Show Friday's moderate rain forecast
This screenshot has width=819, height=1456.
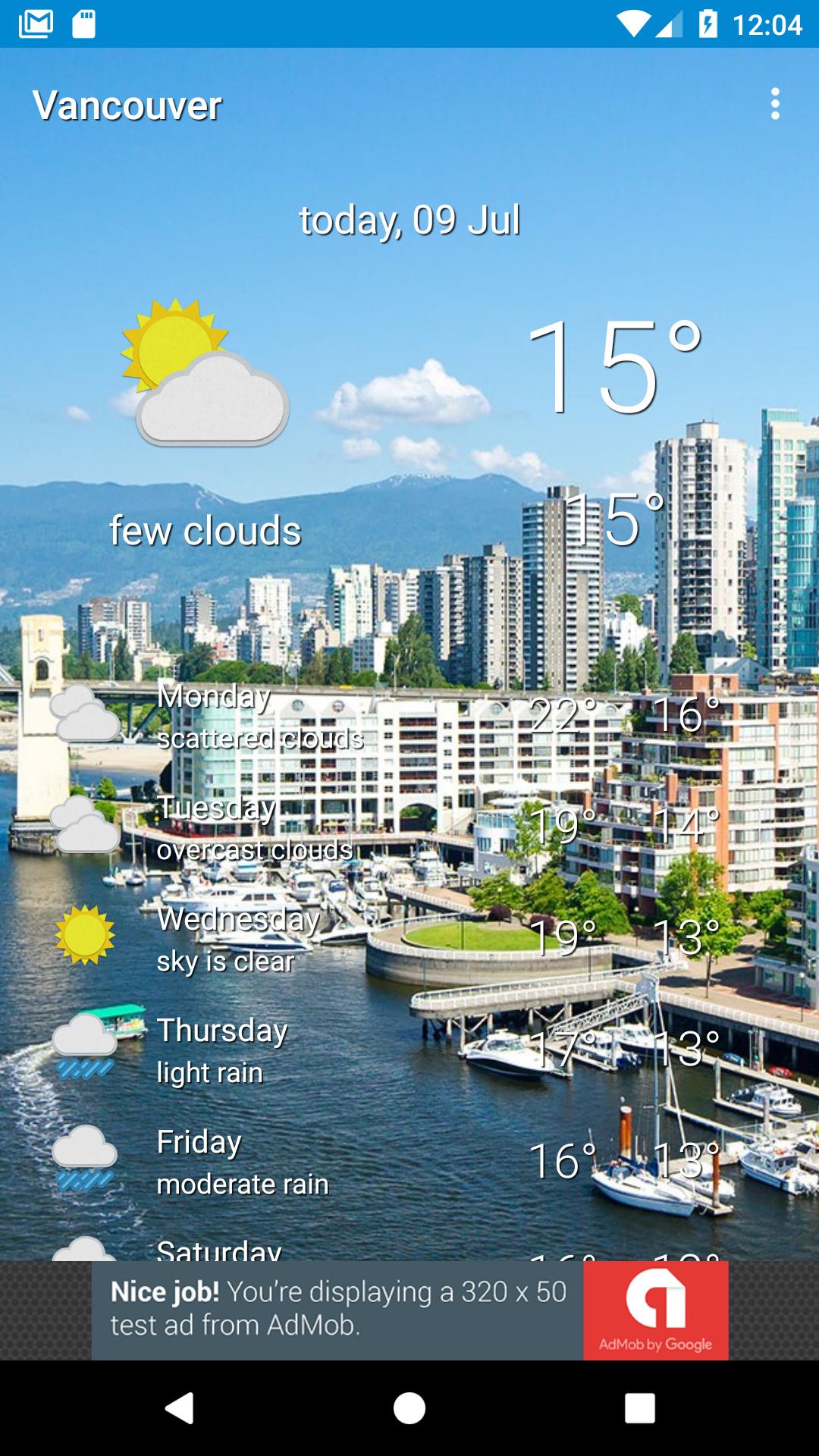(x=409, y=1162)
